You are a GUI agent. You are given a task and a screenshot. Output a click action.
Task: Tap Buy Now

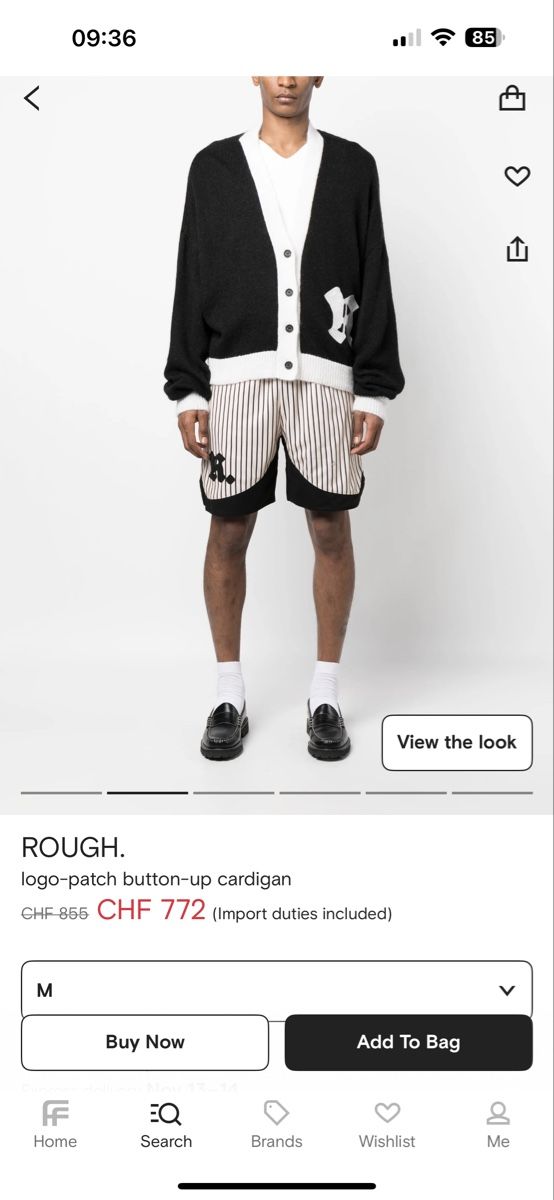click(x=145, y=1042)
